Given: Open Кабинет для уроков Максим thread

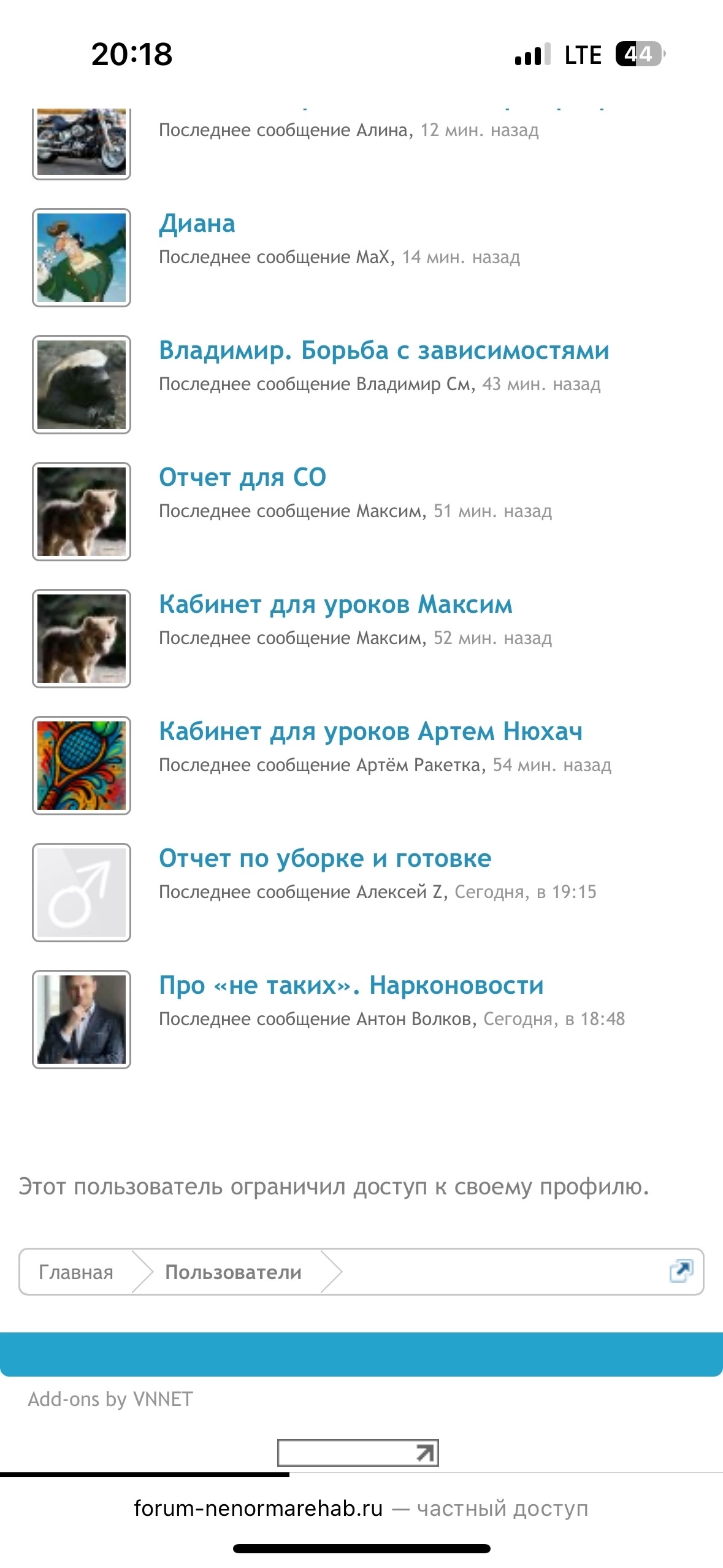Looking at the screenshot, I should (335, 605).
